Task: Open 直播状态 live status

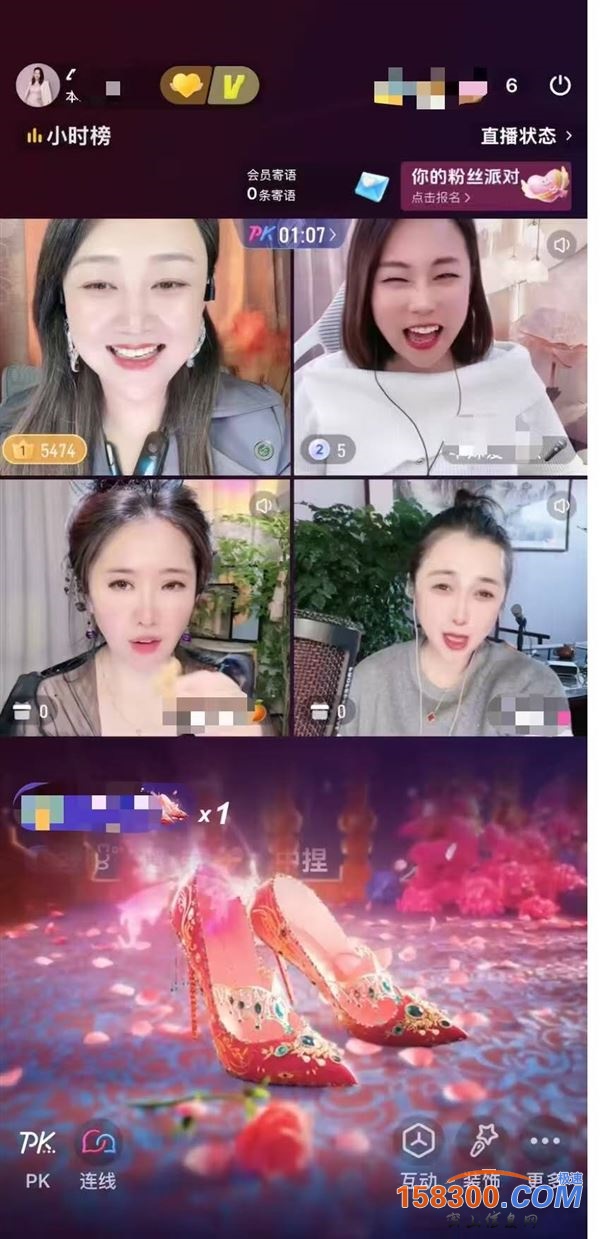Action: pyautogui.click(x=526, y=136)
